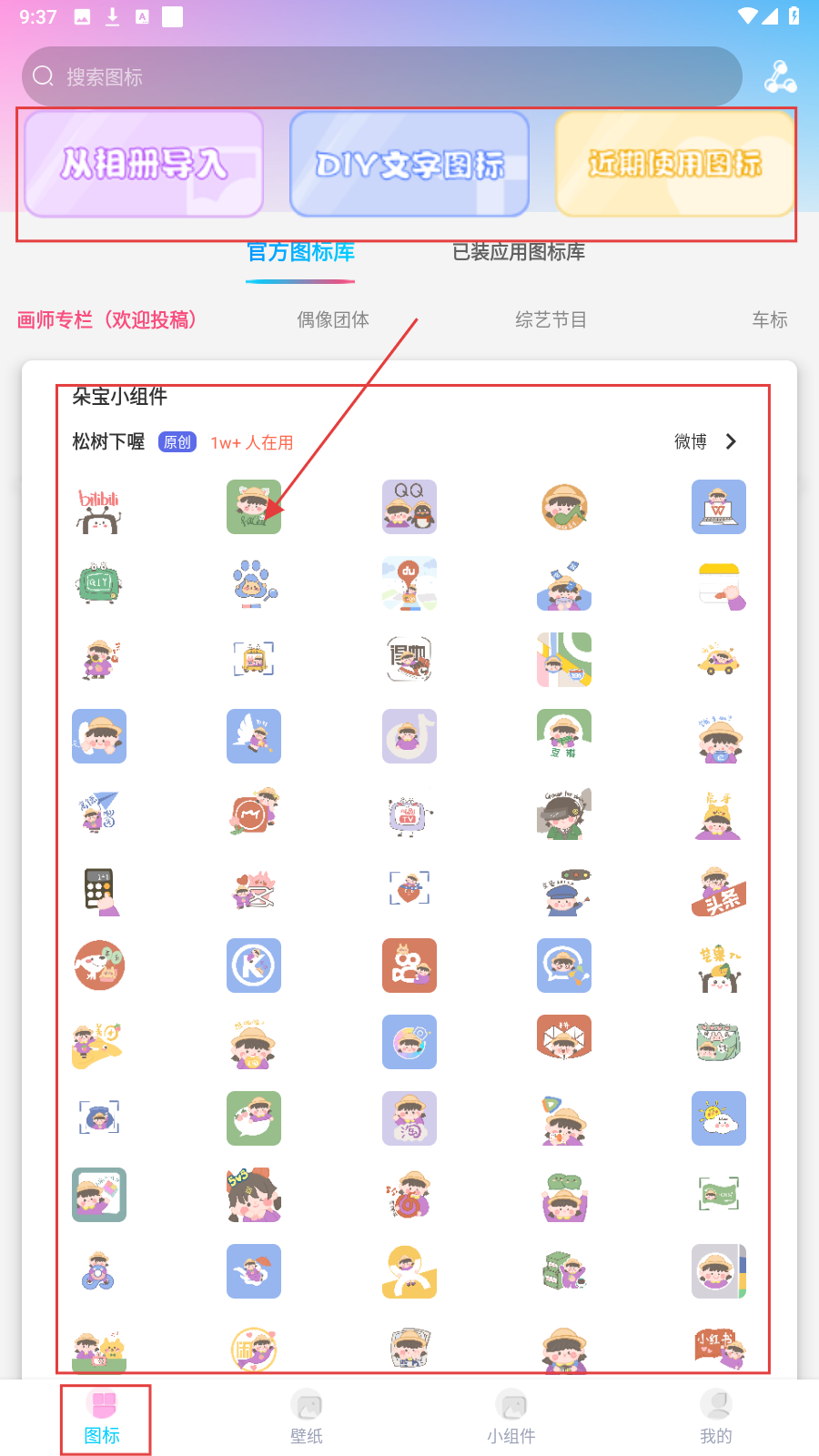The width and height of the screenshot is (819, 1456).
Task: Select the bilibili icon in the grid
Action: tap(99, 508)
